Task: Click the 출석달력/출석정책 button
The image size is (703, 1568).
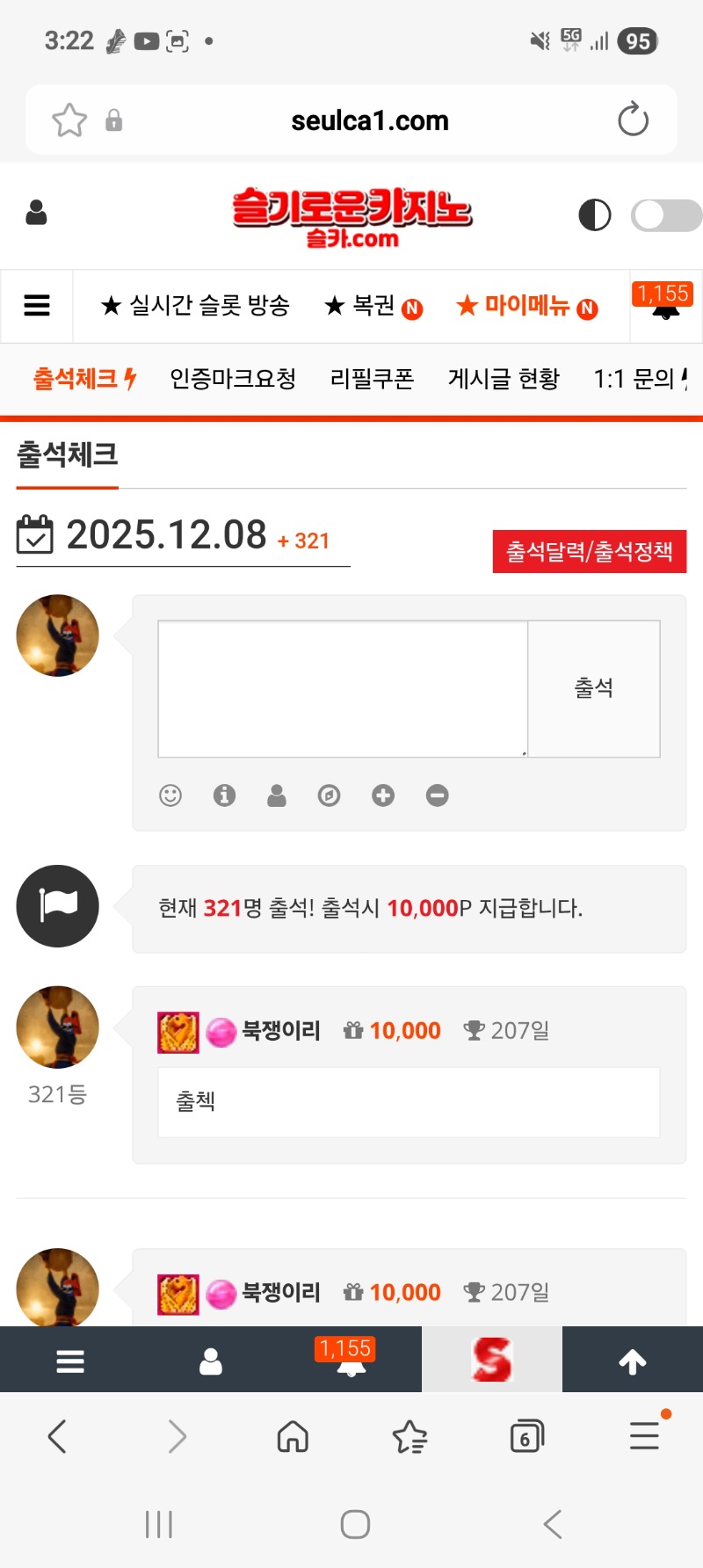Action: pos(590,552)
